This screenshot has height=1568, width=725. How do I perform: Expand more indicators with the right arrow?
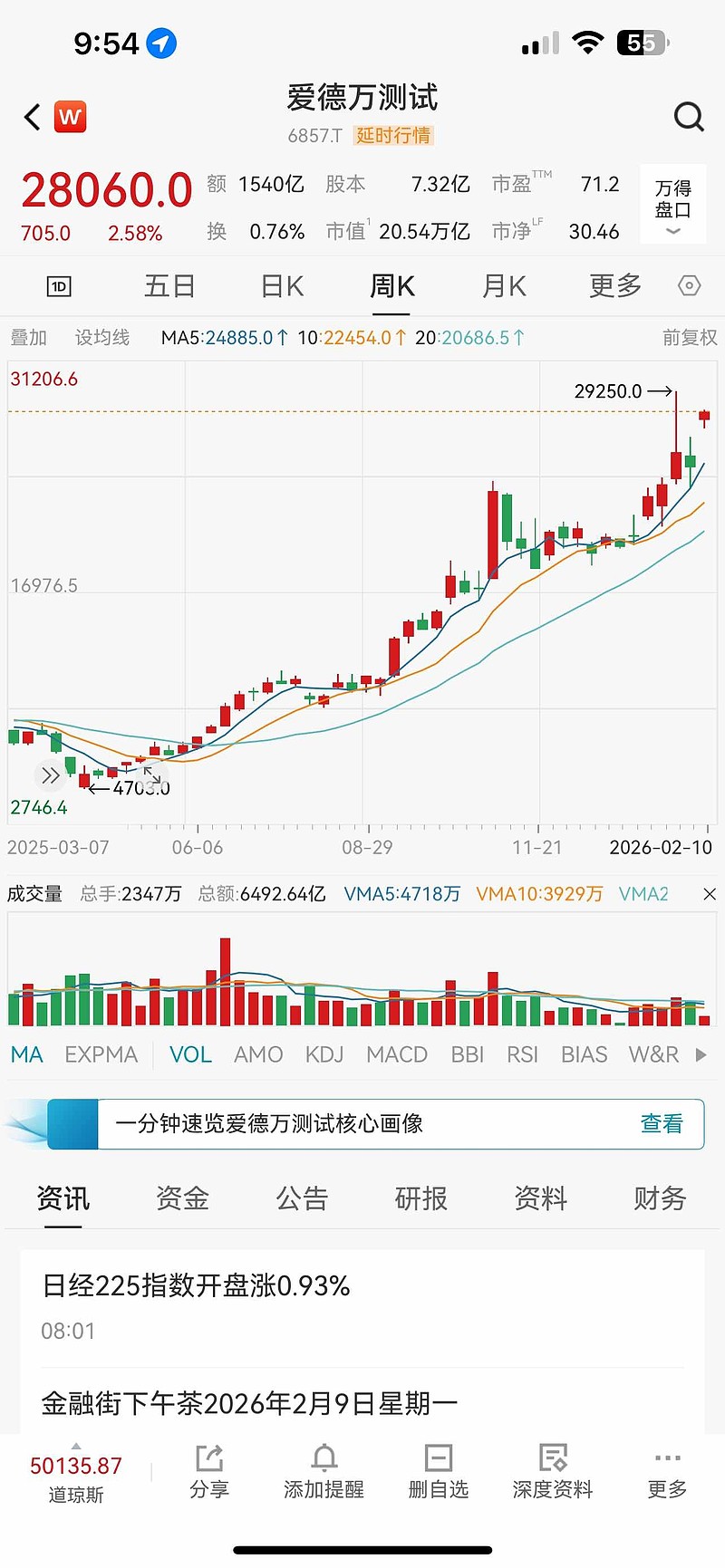coord(700,1054)
